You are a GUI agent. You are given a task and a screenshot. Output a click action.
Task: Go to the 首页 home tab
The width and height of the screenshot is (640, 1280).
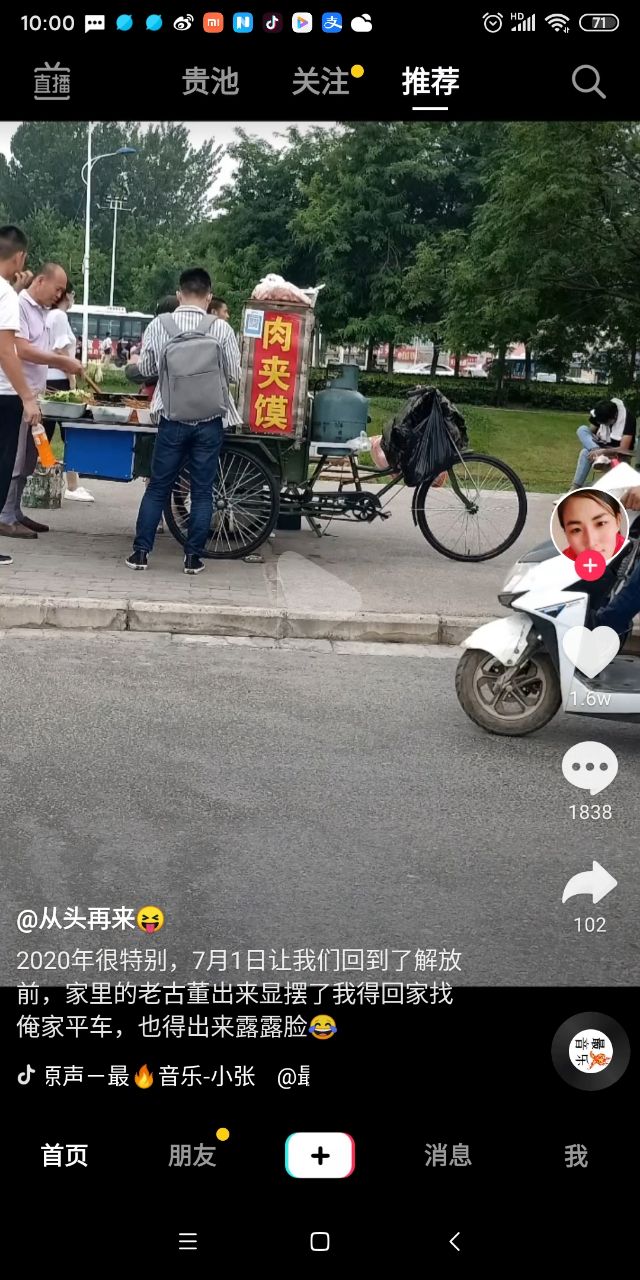(64, 1156)
